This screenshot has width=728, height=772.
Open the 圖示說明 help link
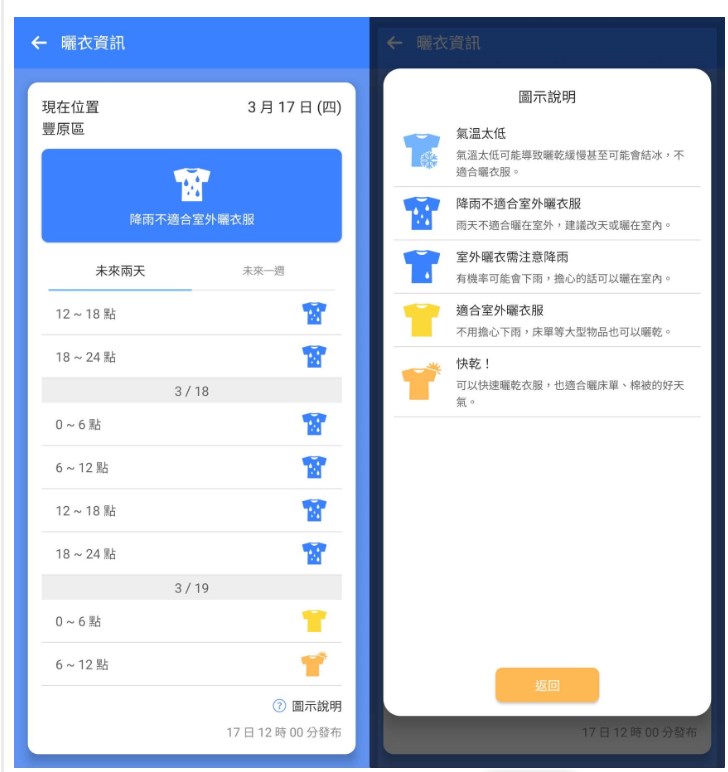[307, 706]
